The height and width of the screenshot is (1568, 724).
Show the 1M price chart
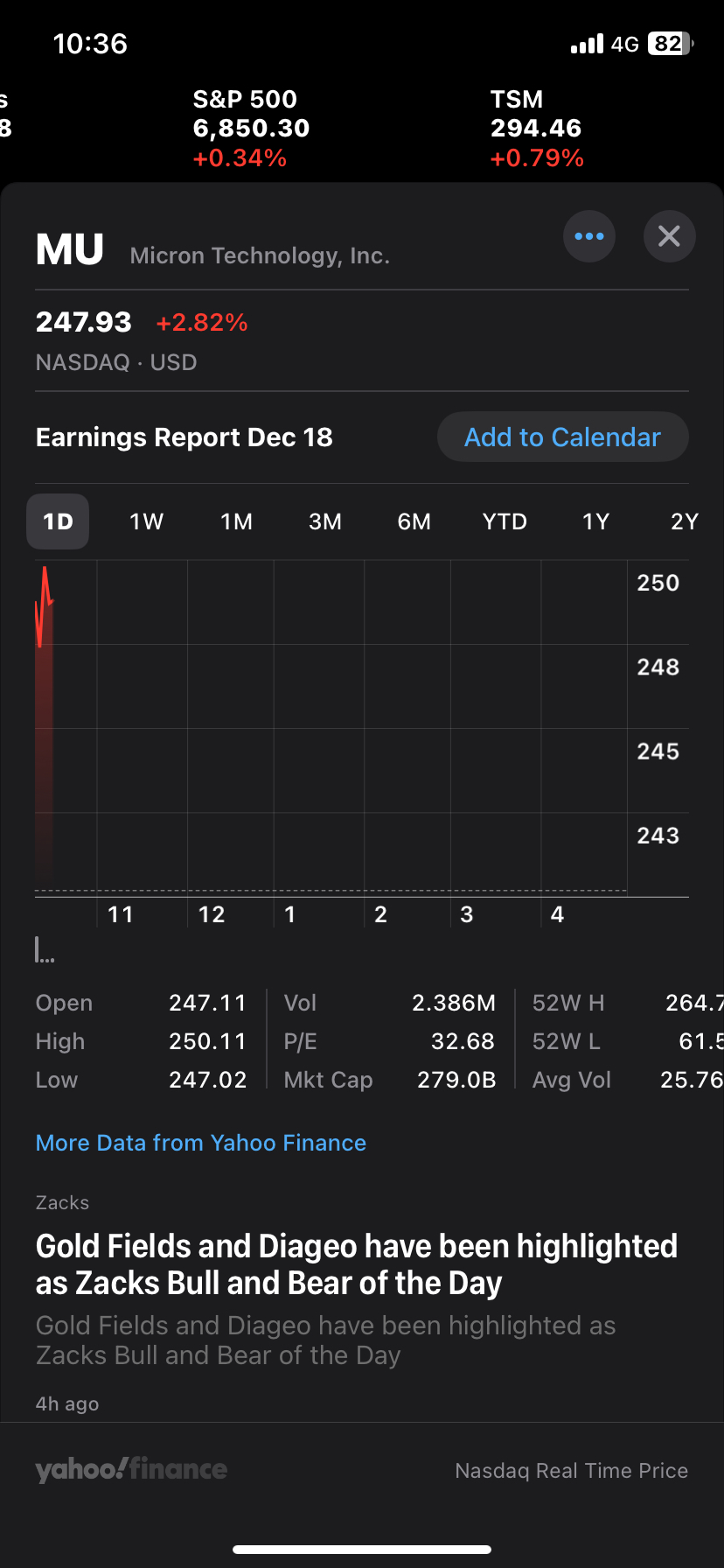236,521
